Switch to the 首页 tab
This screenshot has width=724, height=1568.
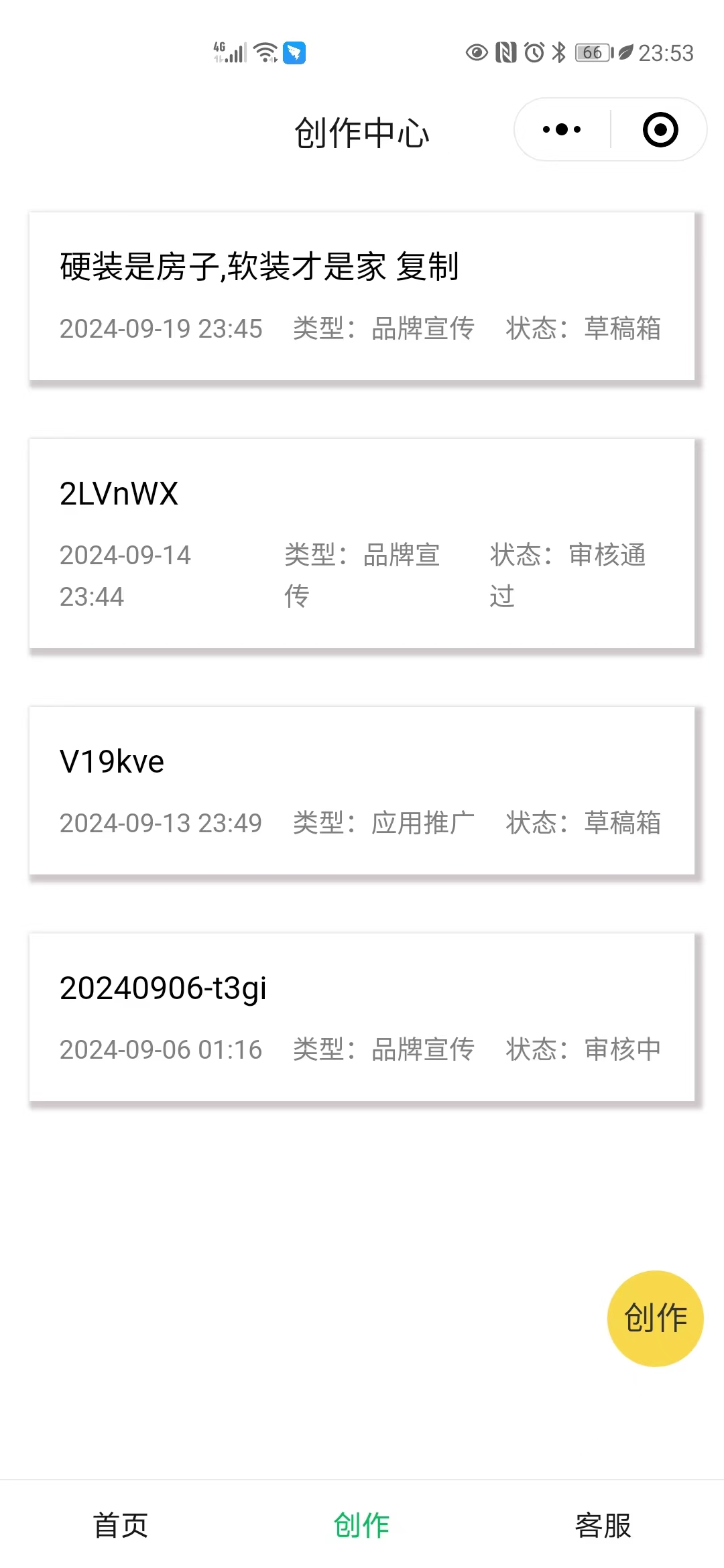(x=121, y=1525)
